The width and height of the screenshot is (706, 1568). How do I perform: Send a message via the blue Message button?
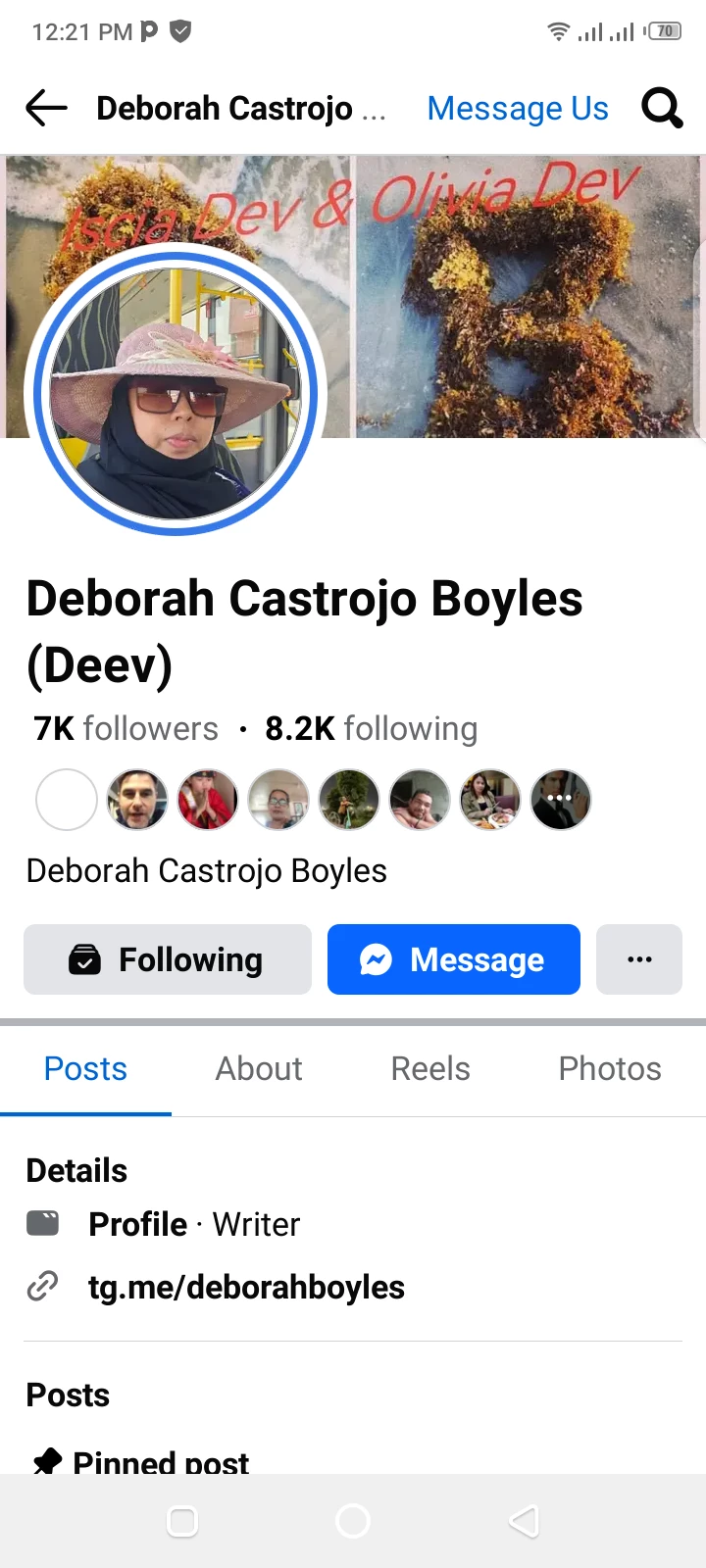coord(454,959)
